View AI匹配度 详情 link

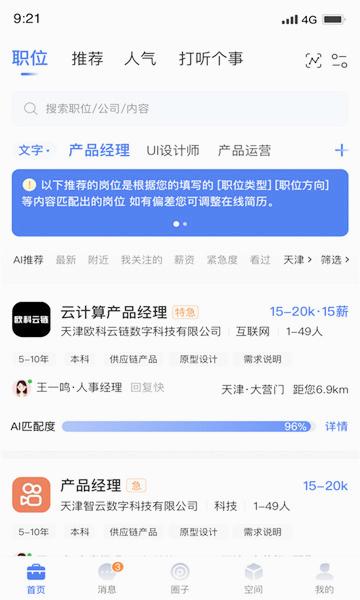click(336, 426)
